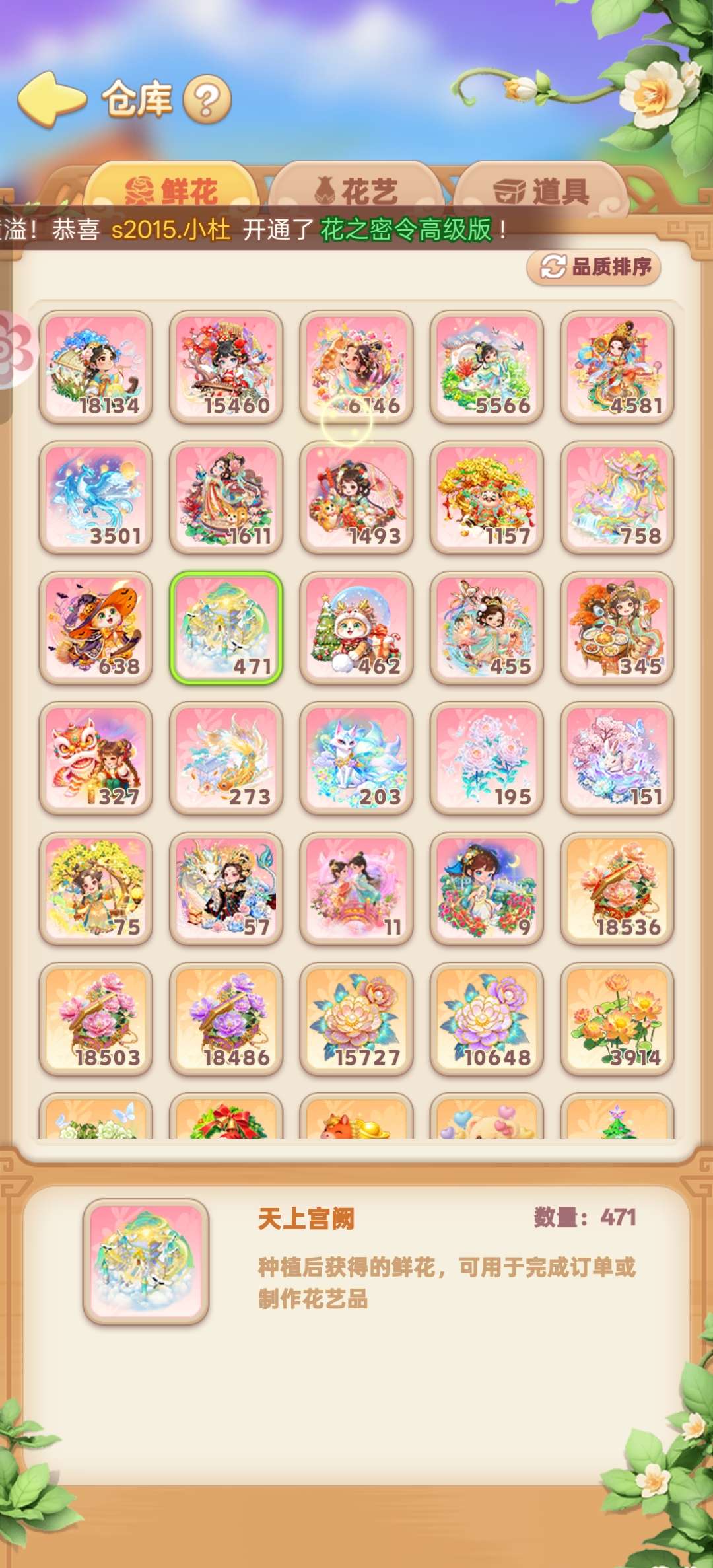Tap the 品质排序 sort button
Screen dimensions: 713x1568
594,267
